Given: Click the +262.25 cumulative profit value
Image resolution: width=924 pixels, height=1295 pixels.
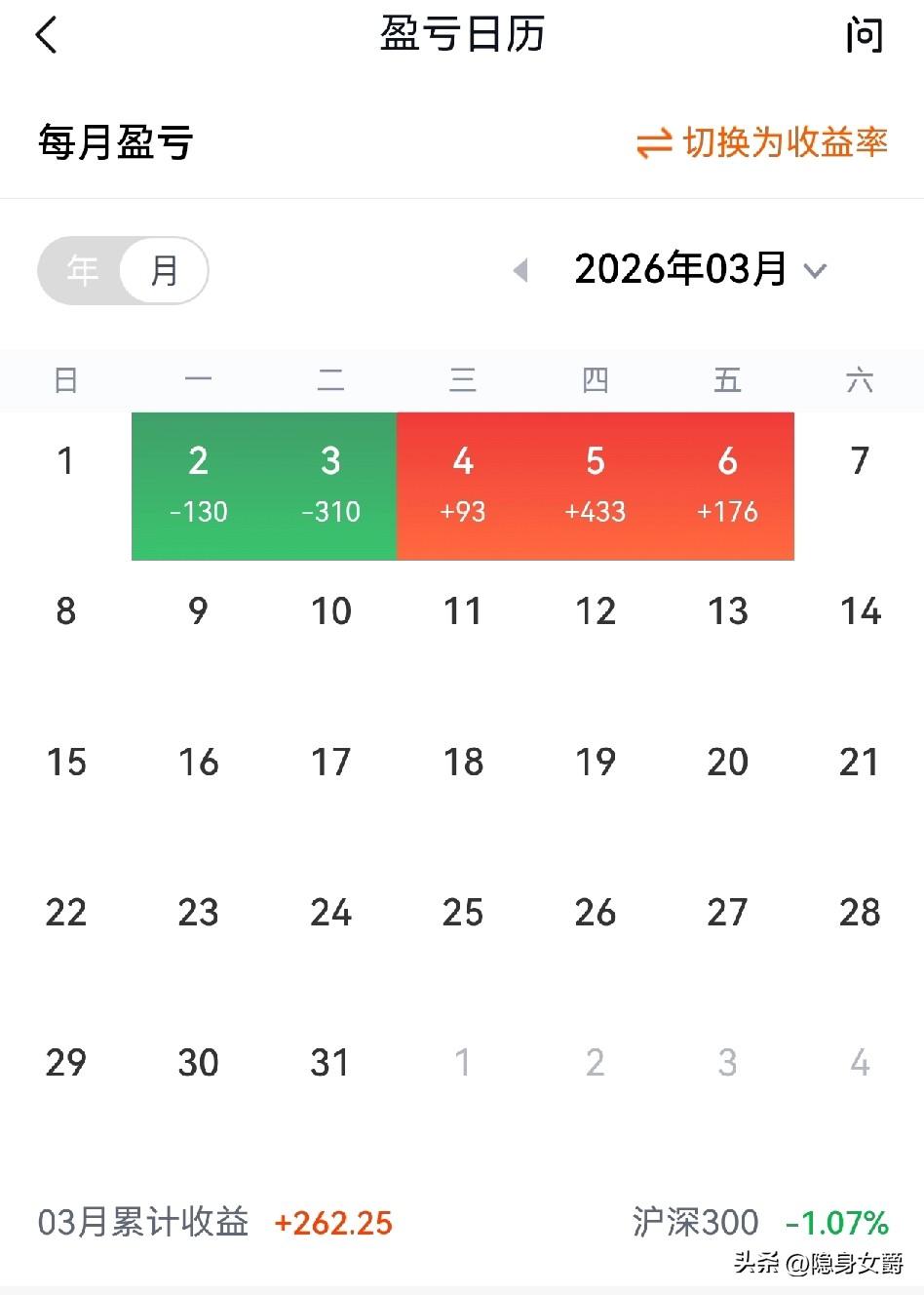Looking at the screenshot, I should click(332, 1223).
